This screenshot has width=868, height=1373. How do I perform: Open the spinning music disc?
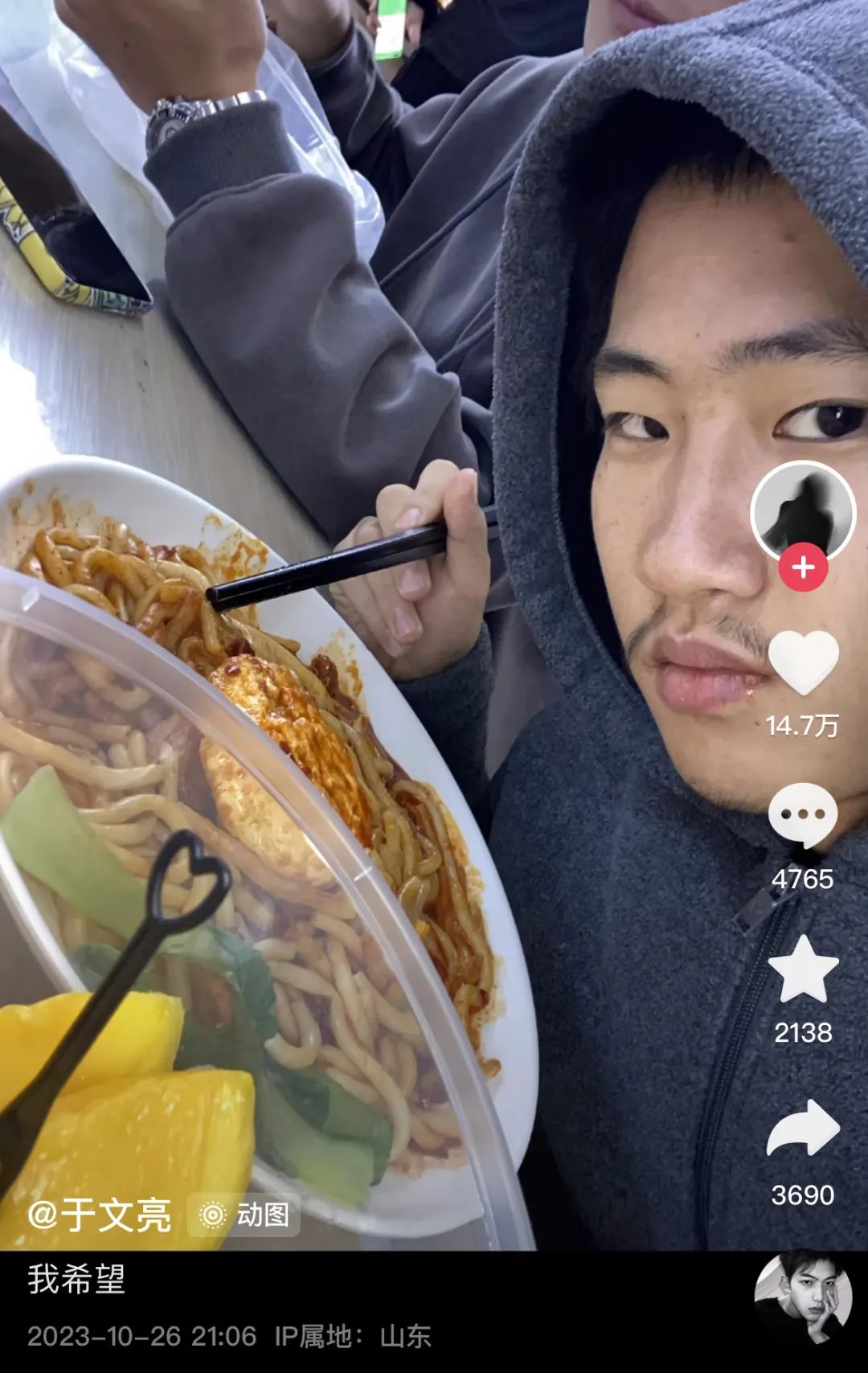802,1298
